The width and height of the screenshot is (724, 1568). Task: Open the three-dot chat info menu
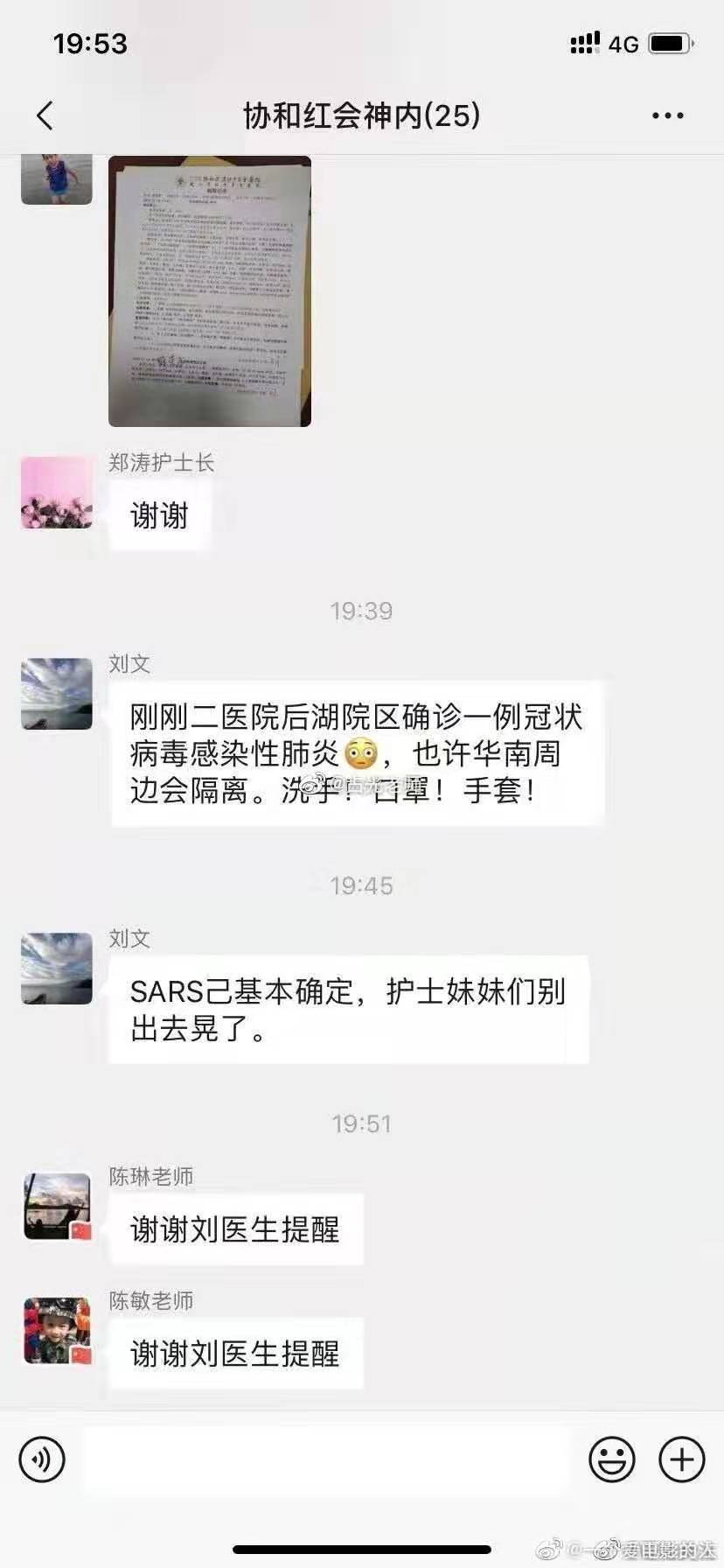pyautogui.click(x=667, y=115)
